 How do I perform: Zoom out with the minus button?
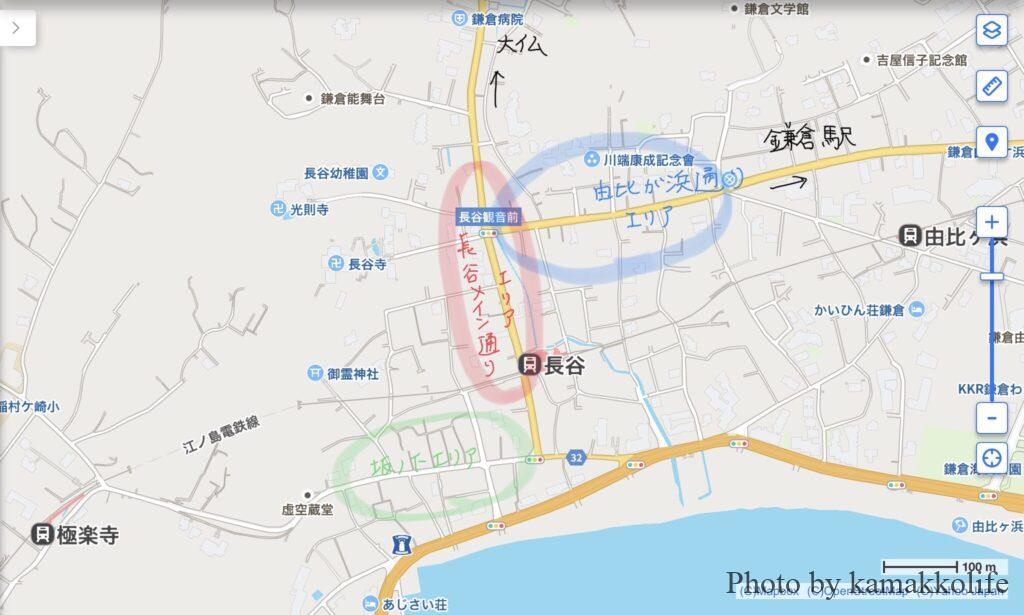pyautogui.click(x=991, y=417)
